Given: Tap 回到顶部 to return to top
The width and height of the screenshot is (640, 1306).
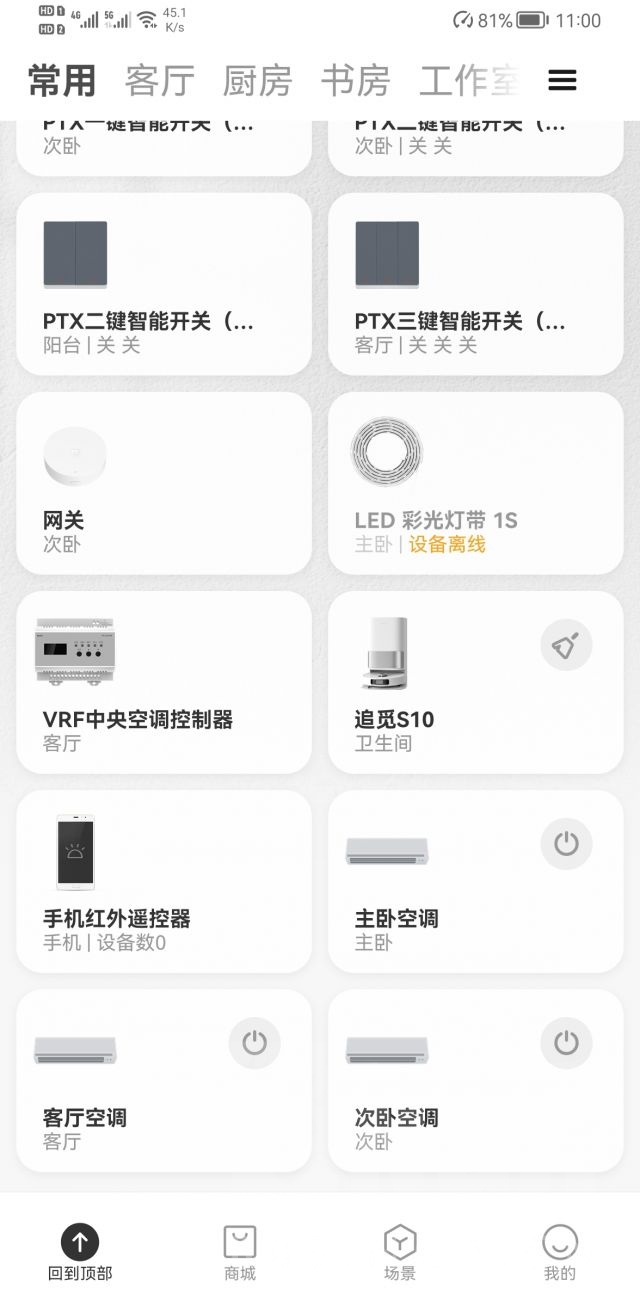Looking at the screenshot, I should tap(80, 1254).
